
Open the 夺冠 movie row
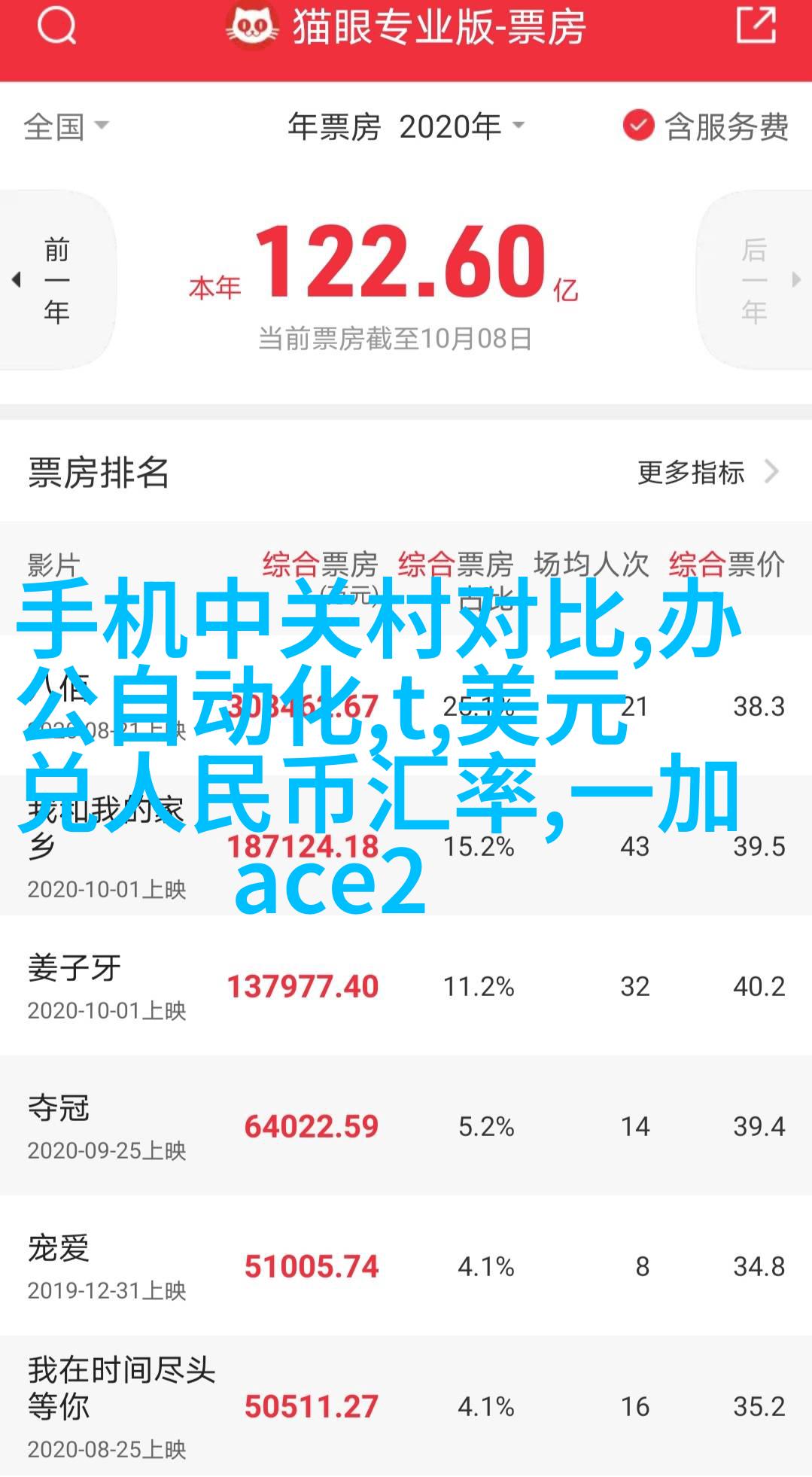pos(406,1125)
